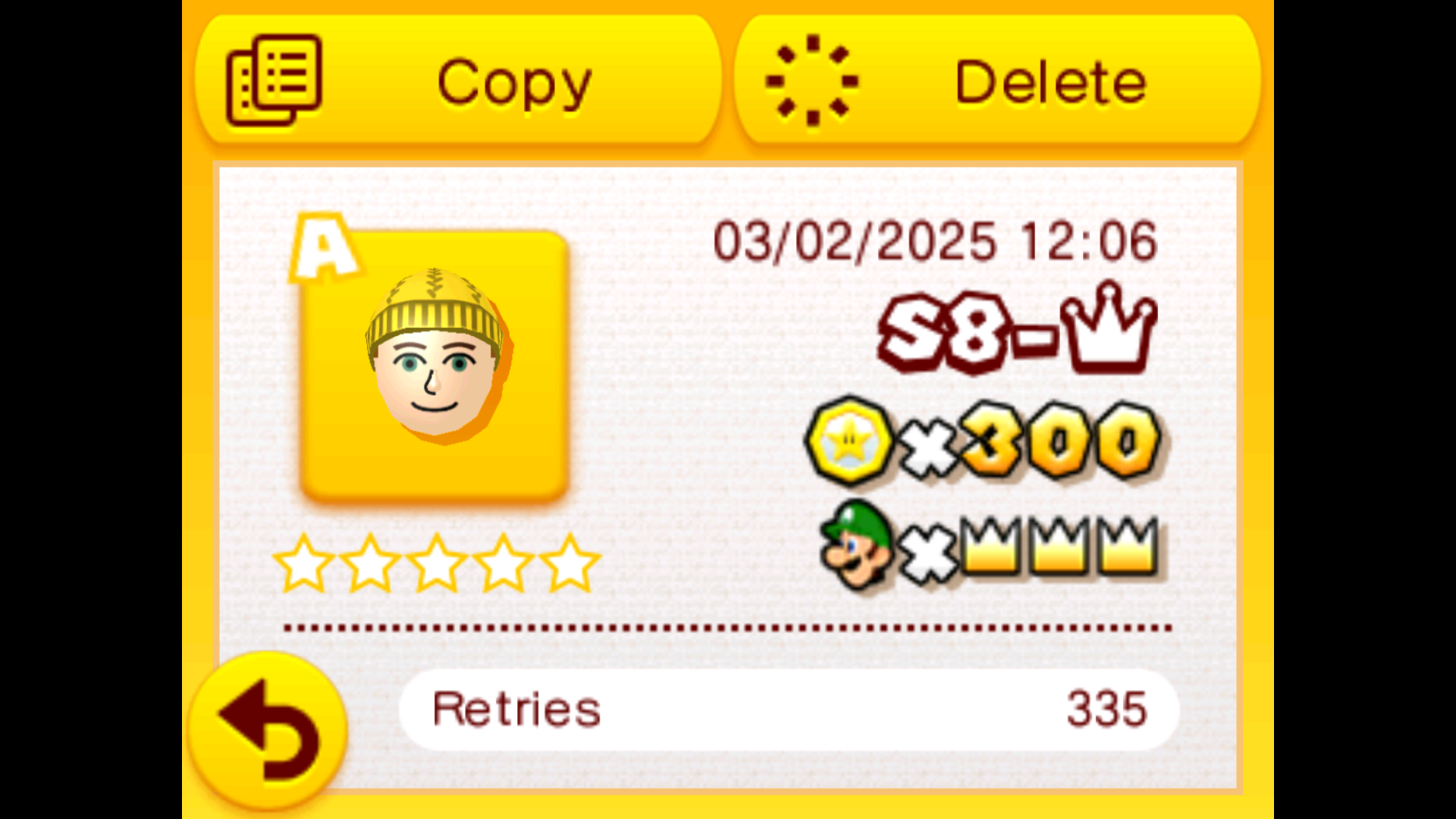
Task: Go back with the return arrow
Action: click(268, 730)
